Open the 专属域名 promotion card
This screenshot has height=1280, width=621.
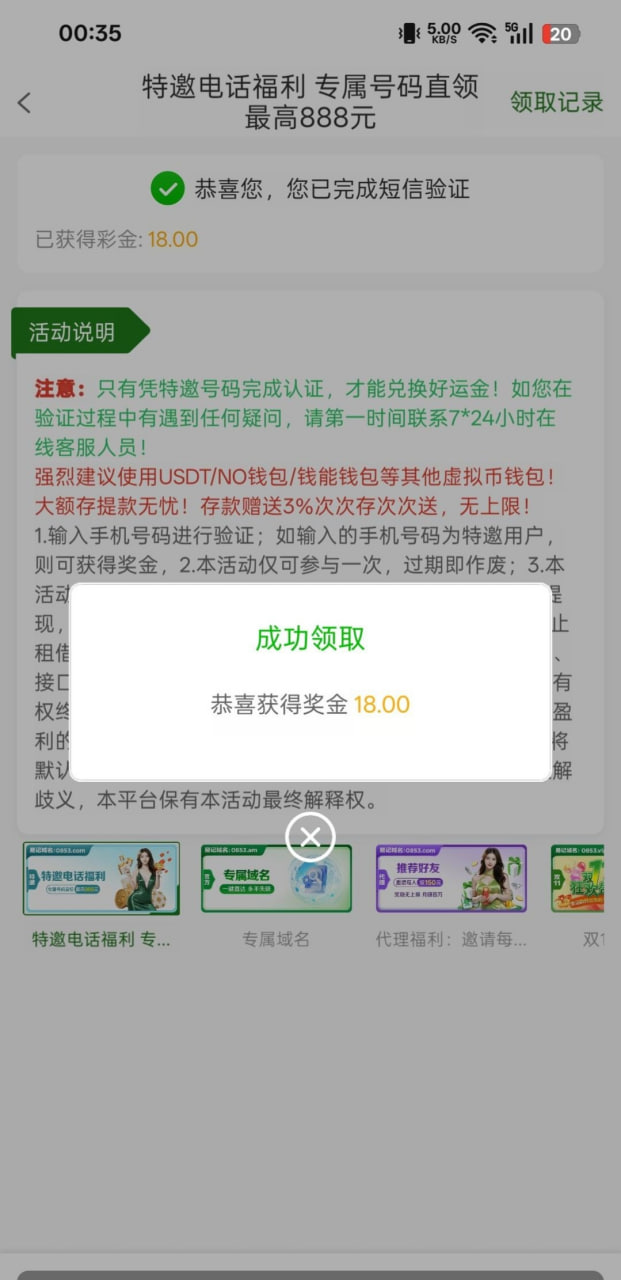(x=276, y=878)
